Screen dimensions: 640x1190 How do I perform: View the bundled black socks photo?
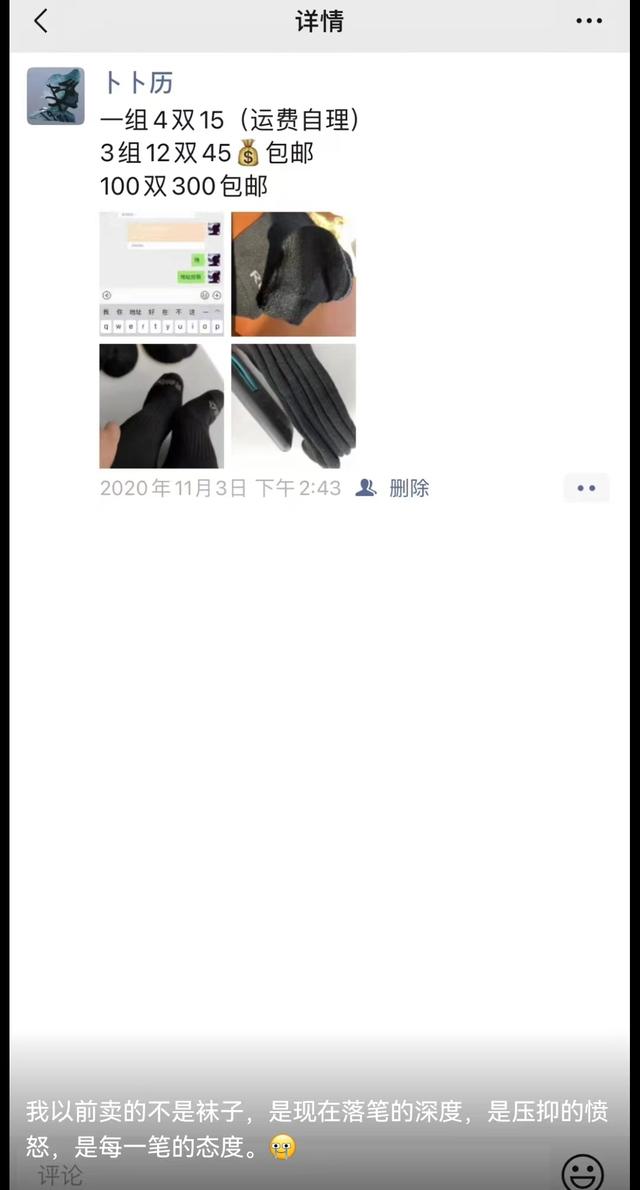(293, 405)
